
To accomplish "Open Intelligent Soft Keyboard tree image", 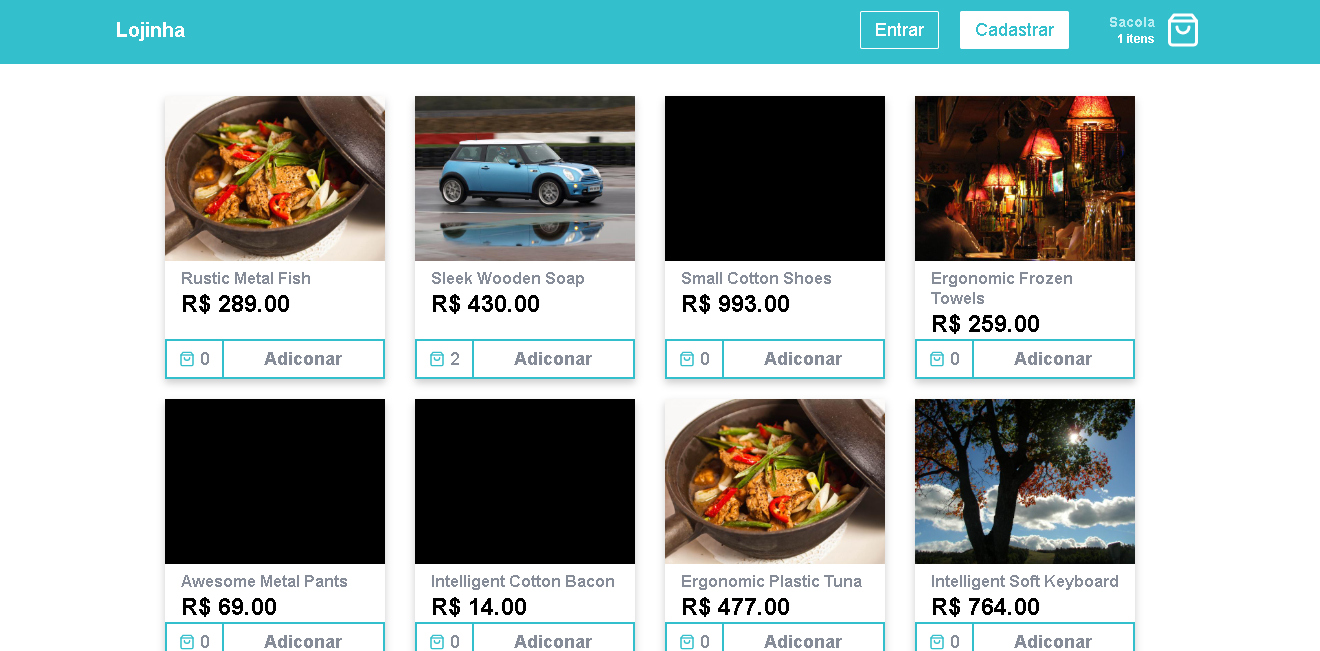I will point(1025,481).
